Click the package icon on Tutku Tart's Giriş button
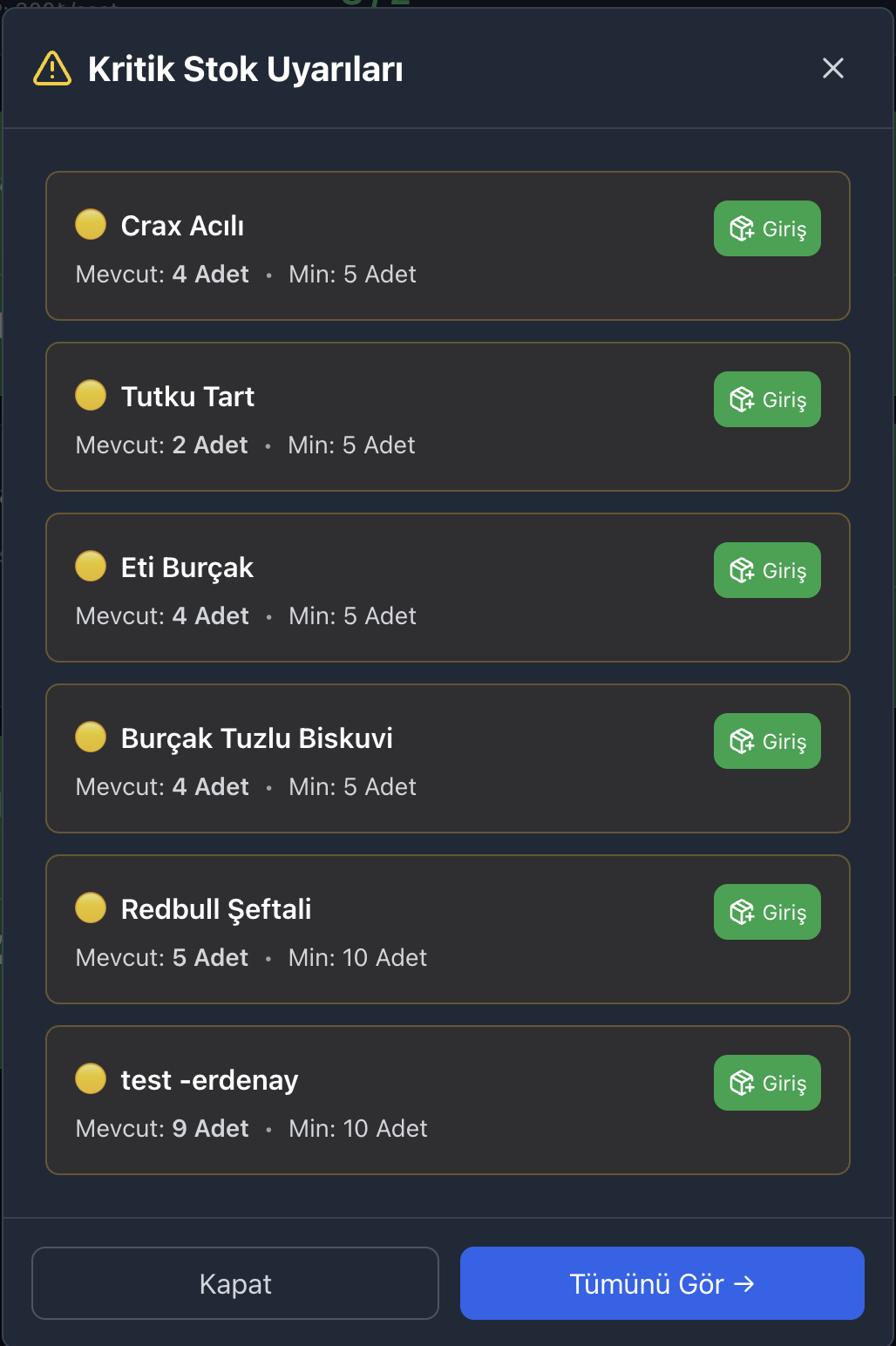The width and height of the screenshot is (896, 1346). click(x=740, y=399)
